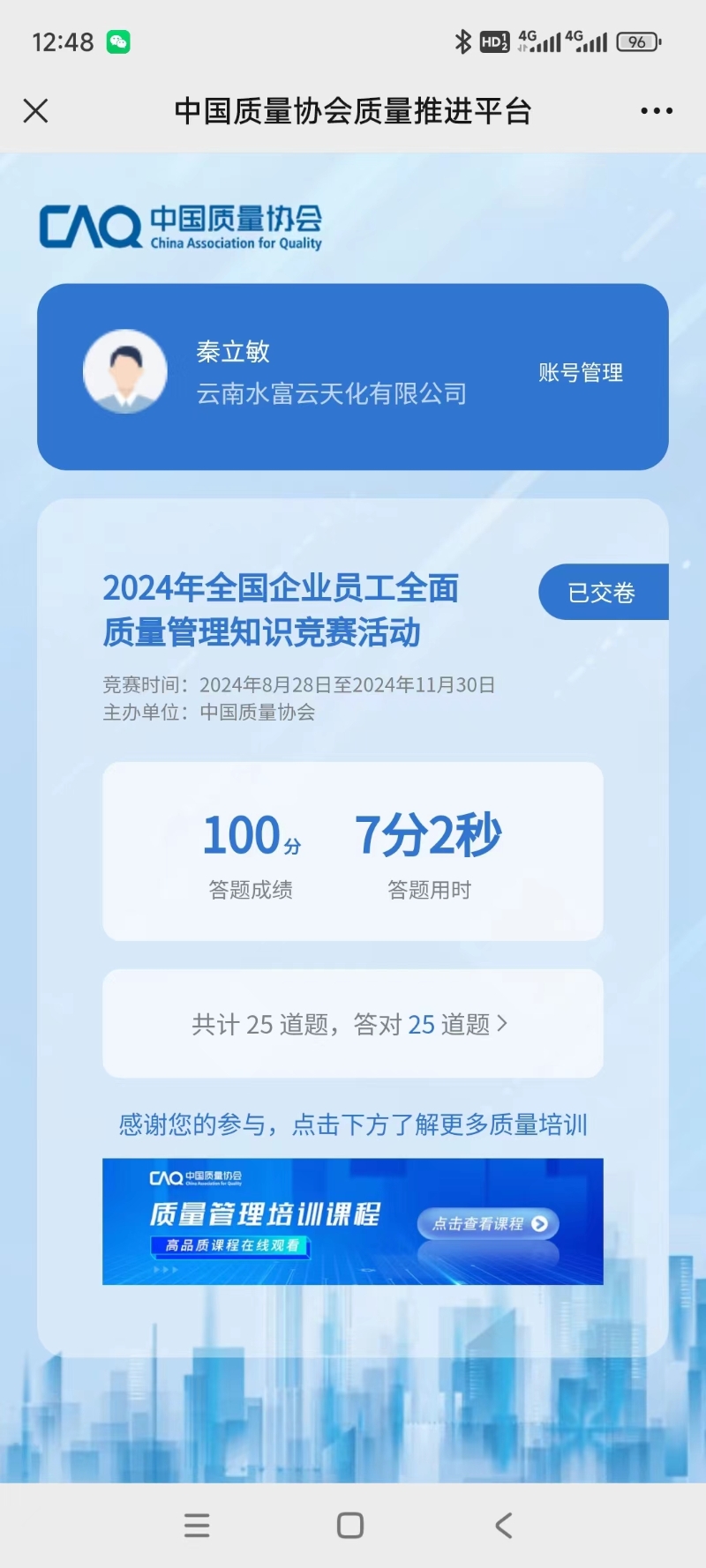The width and height of the screenshot is (706, 1568).
Task: Close the 中国质量协会 web page
Action: coord(35,111)
